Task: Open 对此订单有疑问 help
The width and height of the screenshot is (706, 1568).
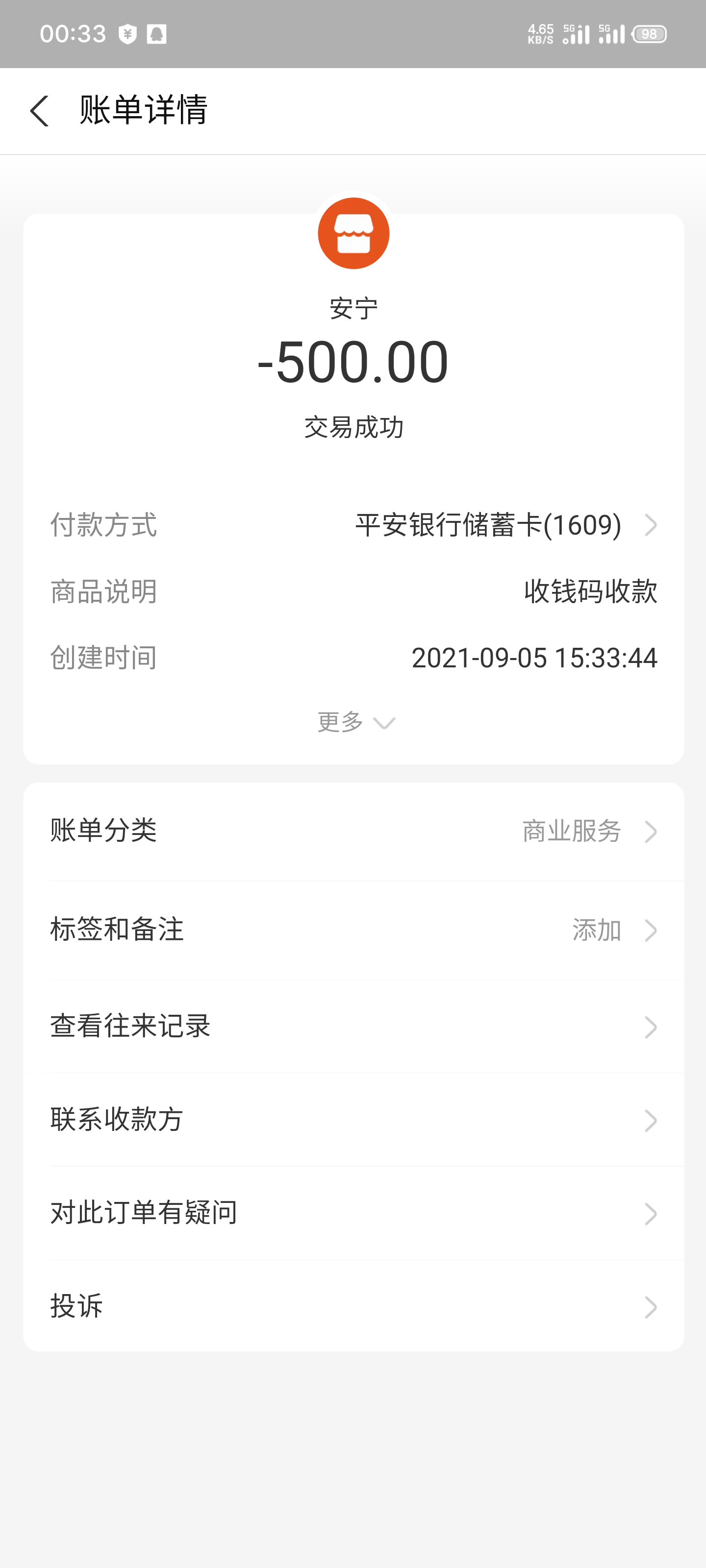Action: point(353,1213)
